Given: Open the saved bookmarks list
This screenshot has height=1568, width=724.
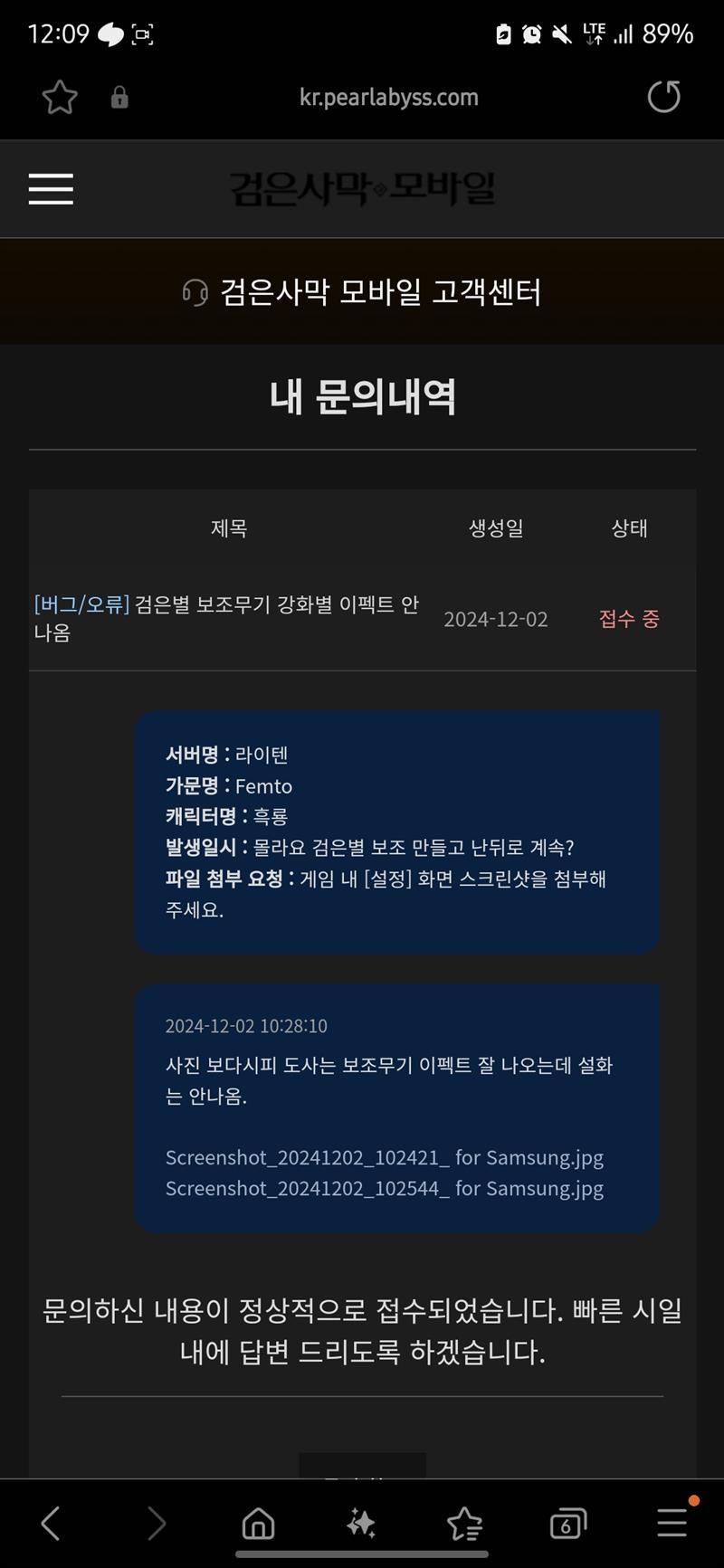Looking at the screenshot, I should pos(464,1524).
